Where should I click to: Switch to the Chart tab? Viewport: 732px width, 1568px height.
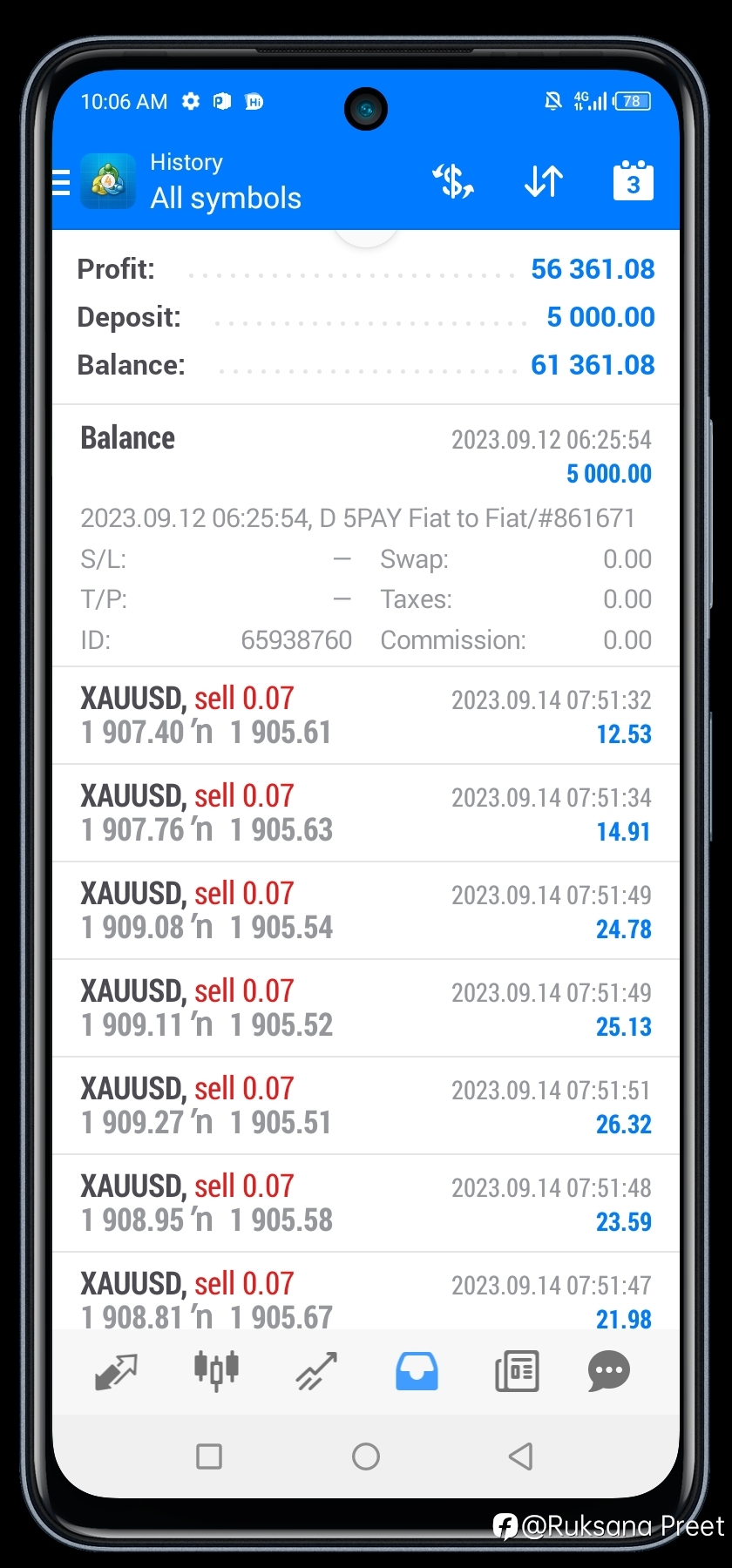coord(216,1370)
